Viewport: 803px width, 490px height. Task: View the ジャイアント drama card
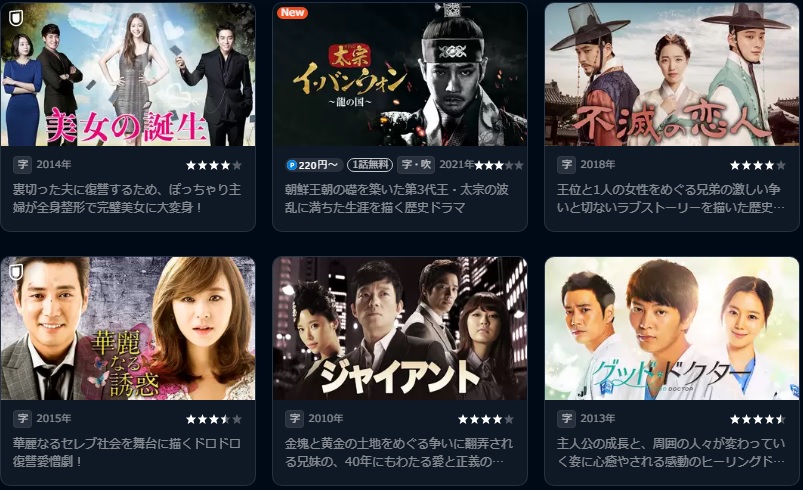click(400, 328)
